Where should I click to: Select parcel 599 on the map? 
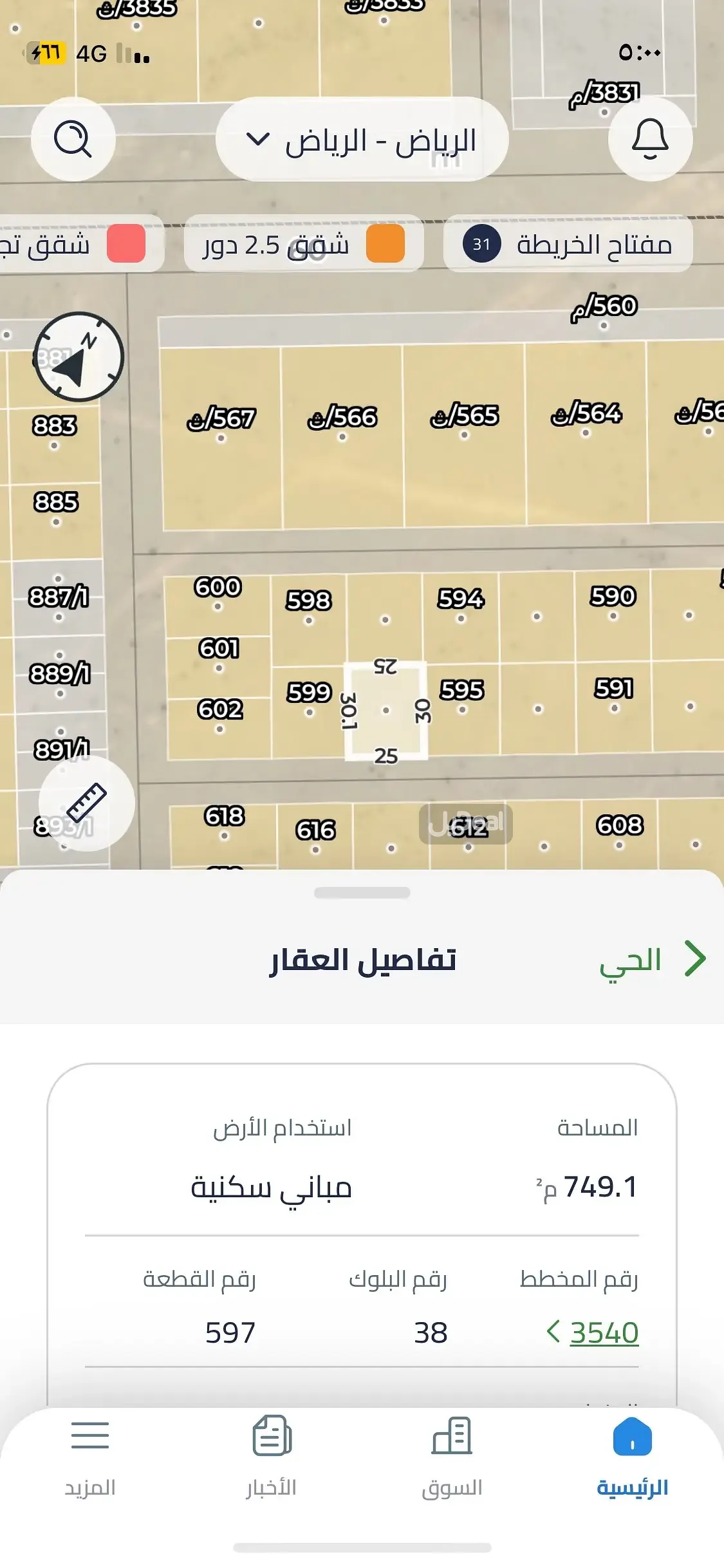(310, 700)
